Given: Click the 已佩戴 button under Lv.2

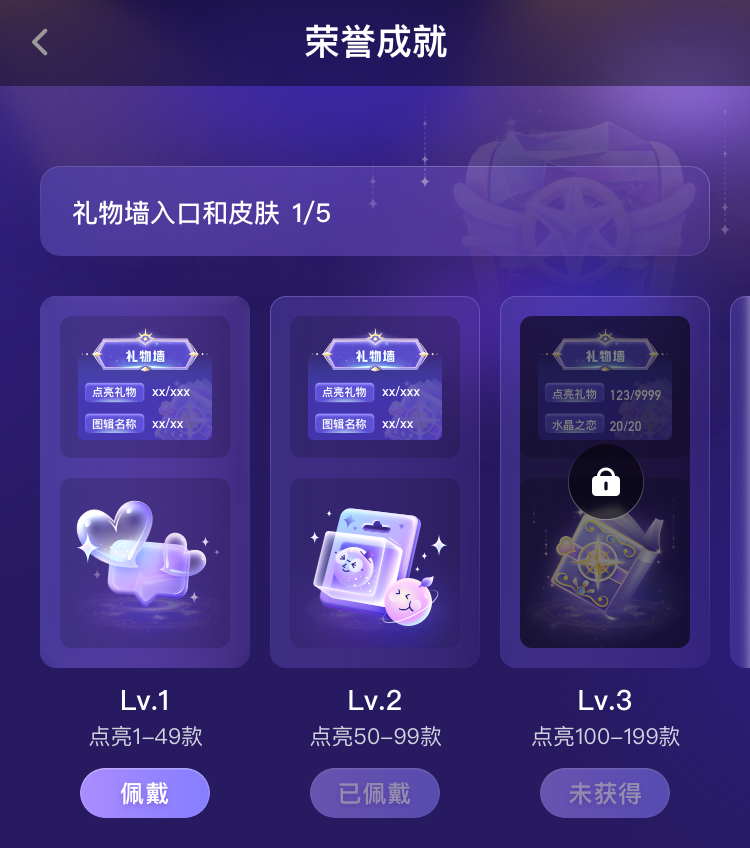Looking at the screenshot, I should 375,792.
